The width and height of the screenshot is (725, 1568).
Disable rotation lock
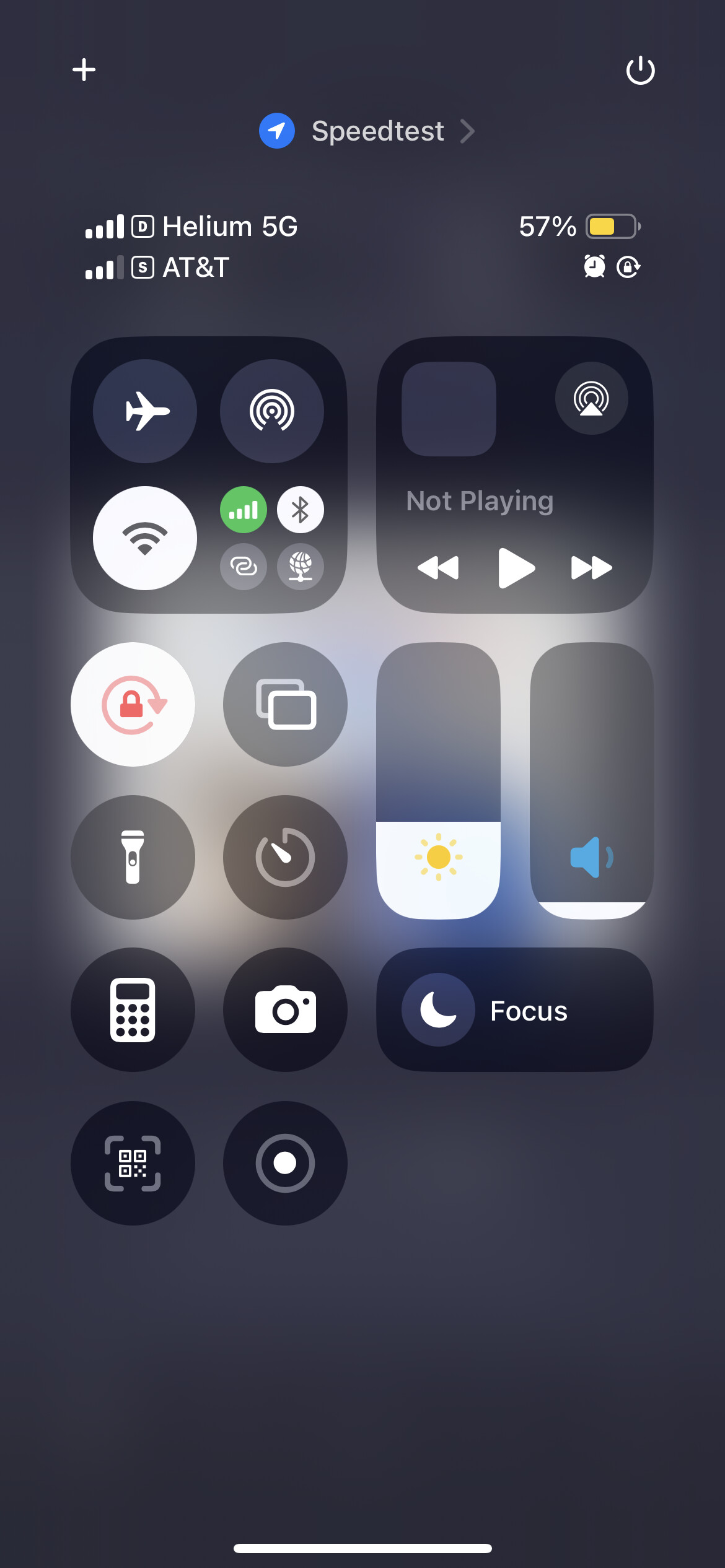tap(133, 705)
